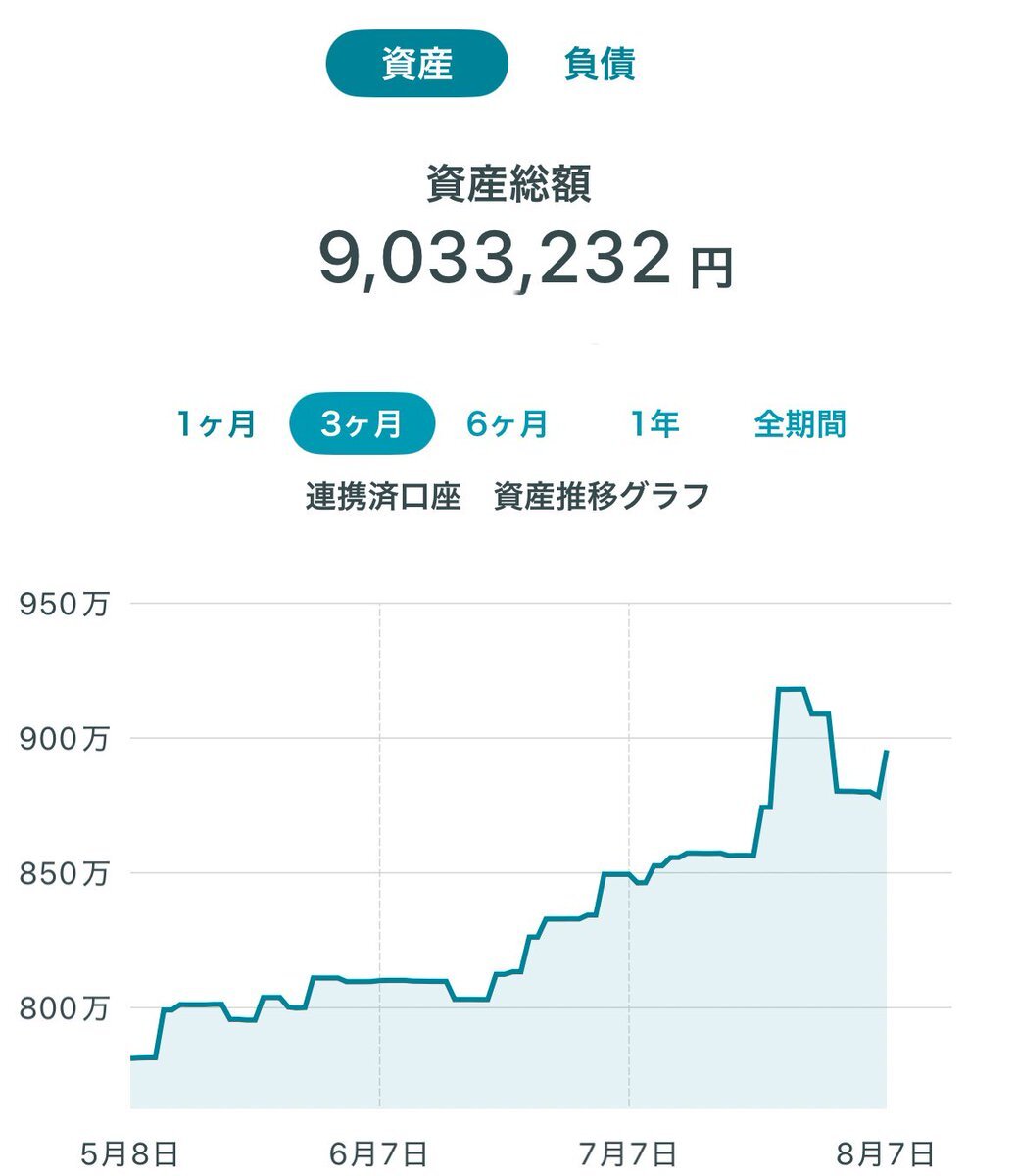Display the 全期間 graph

tap(799, 424)
